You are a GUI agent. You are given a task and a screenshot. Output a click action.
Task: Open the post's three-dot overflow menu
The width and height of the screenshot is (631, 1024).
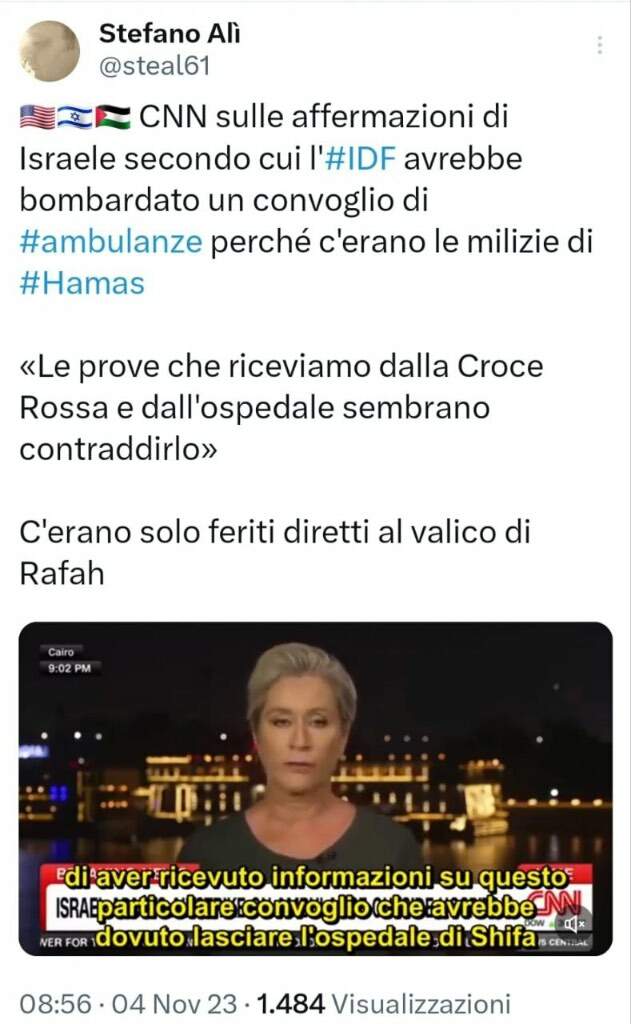(x=599, y=45)
